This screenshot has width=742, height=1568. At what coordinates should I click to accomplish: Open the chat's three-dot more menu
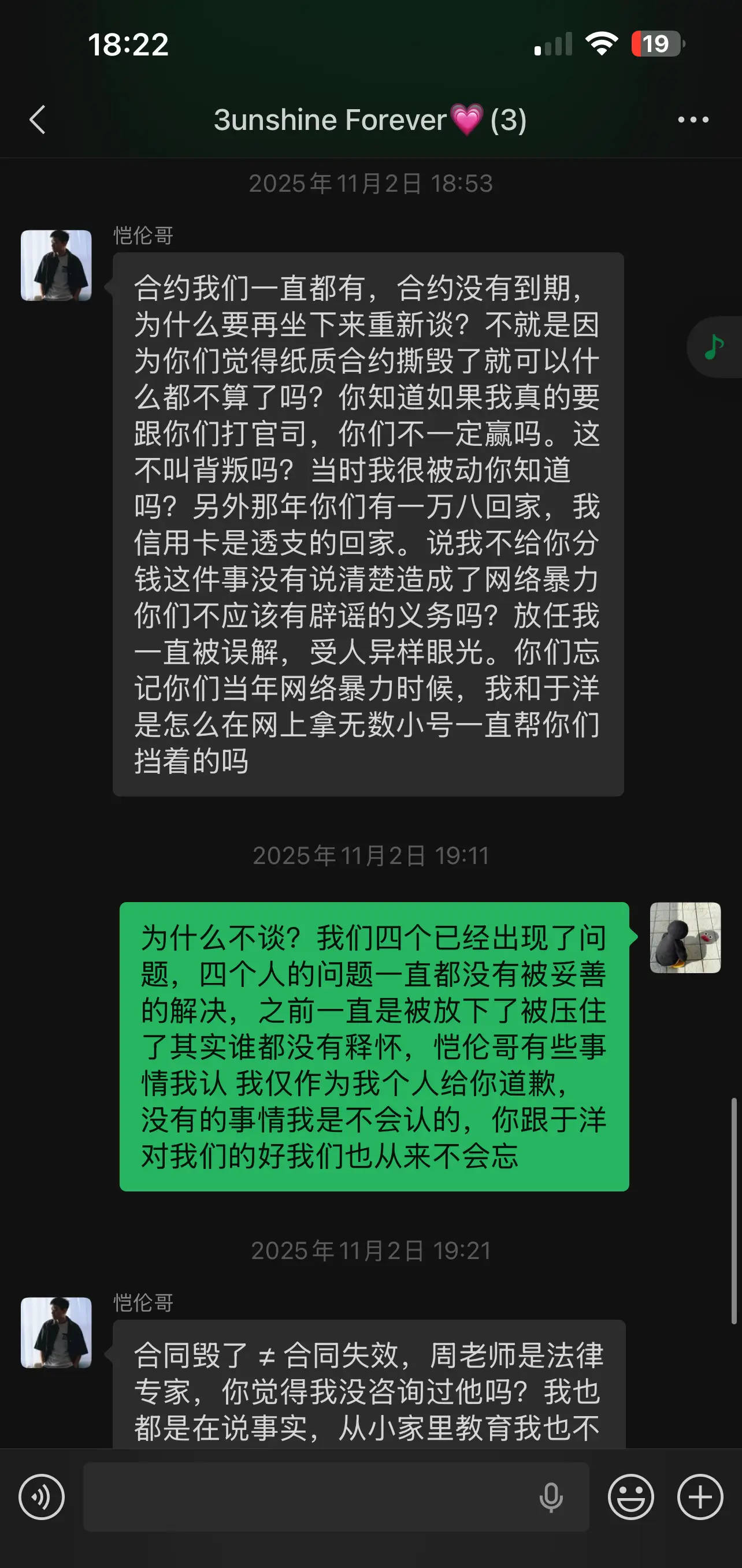point(693,120)
